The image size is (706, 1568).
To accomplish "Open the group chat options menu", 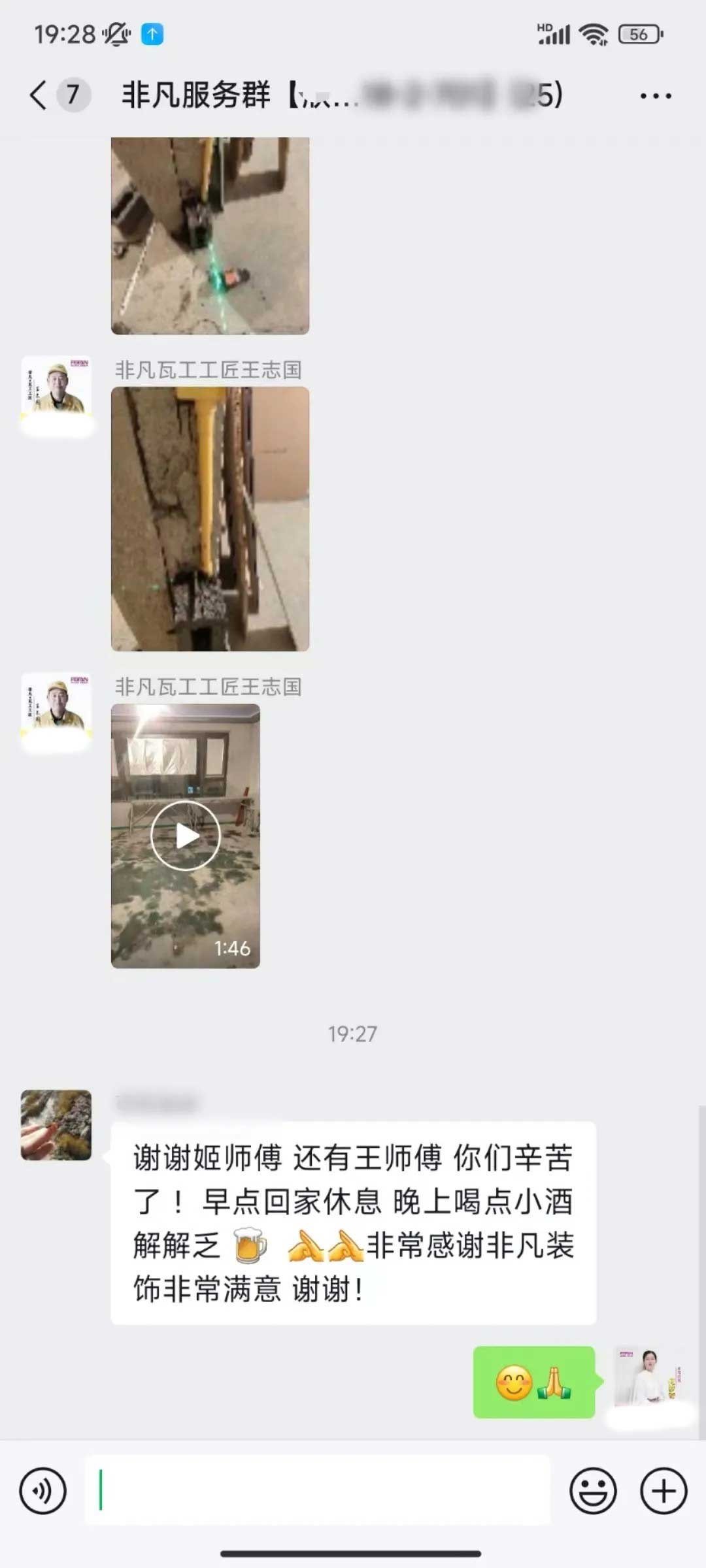I will pos(655,96).
